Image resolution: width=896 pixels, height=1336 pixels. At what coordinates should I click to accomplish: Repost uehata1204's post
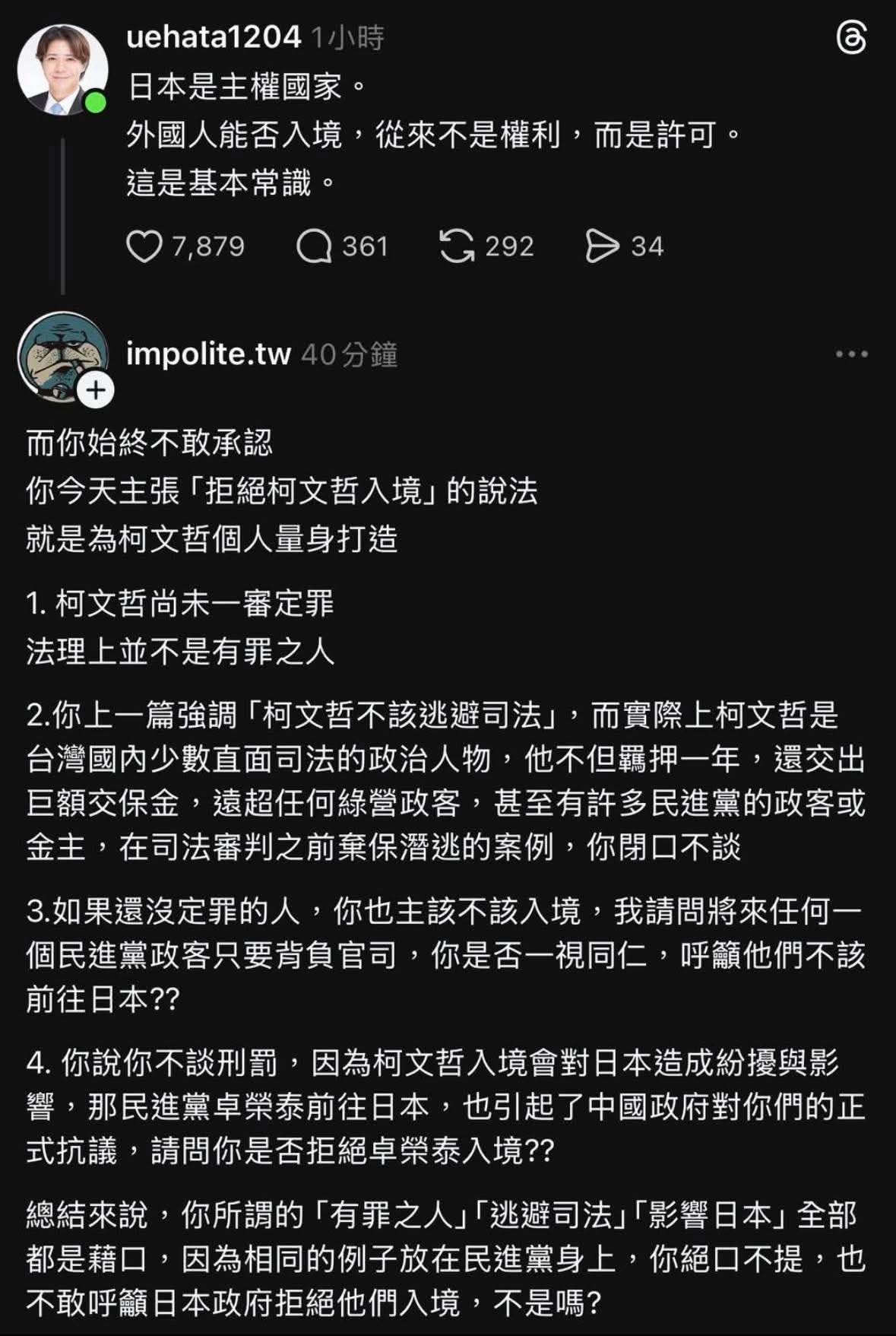click(x=457, y=246)
